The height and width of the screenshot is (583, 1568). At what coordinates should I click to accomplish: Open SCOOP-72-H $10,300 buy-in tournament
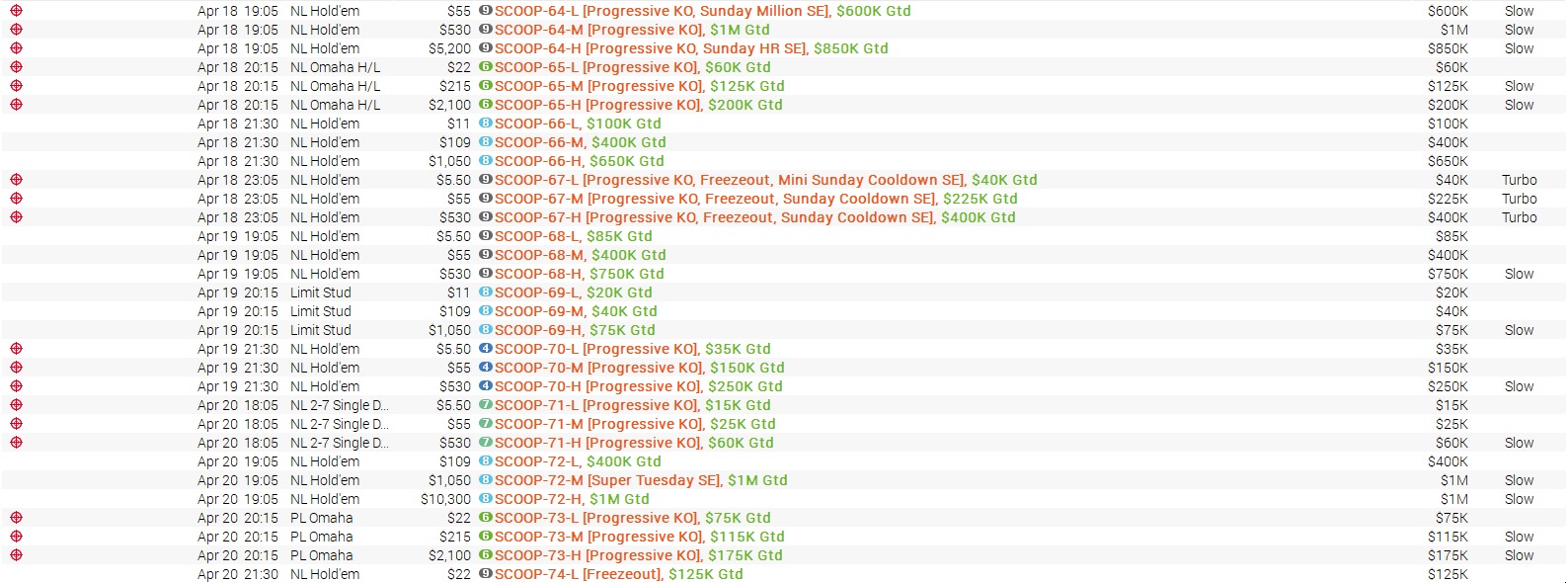pos(572,499)
